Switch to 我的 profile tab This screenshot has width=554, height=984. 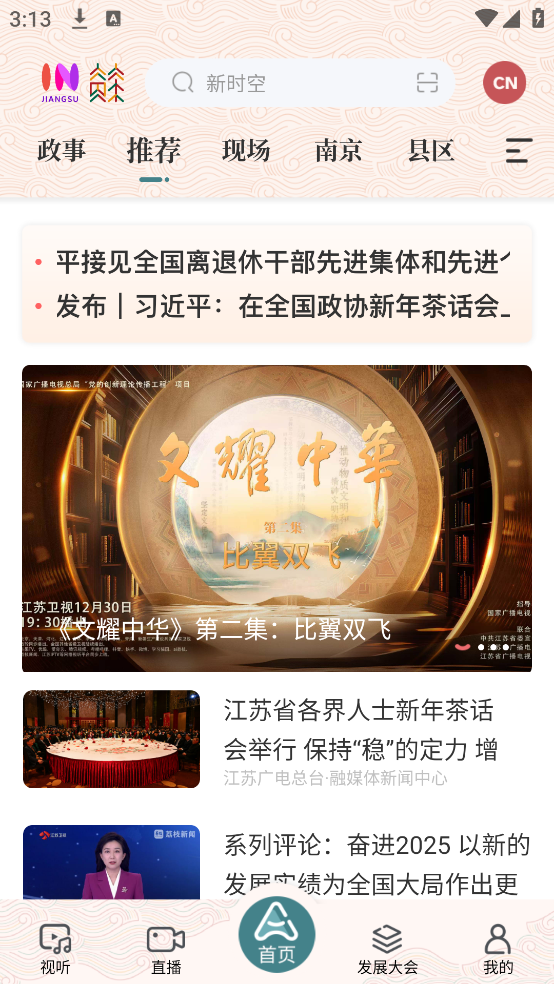tap(498, 949)
